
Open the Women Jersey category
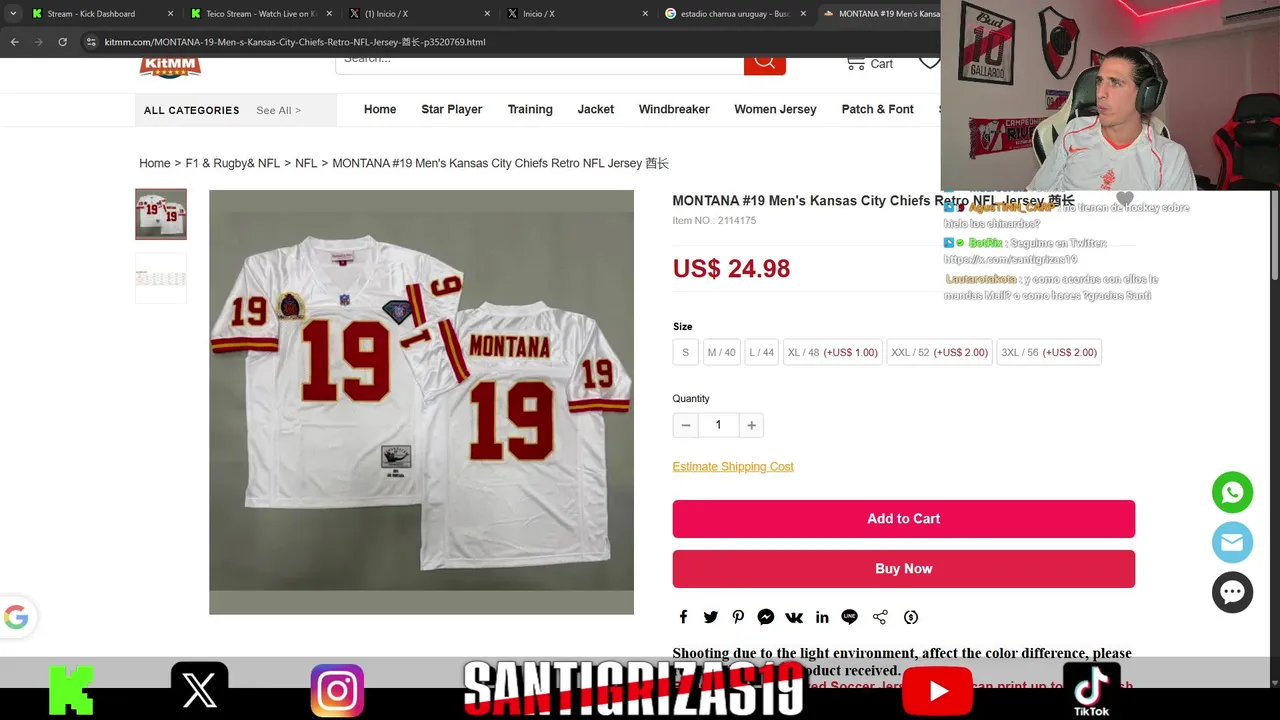(775, 109)
